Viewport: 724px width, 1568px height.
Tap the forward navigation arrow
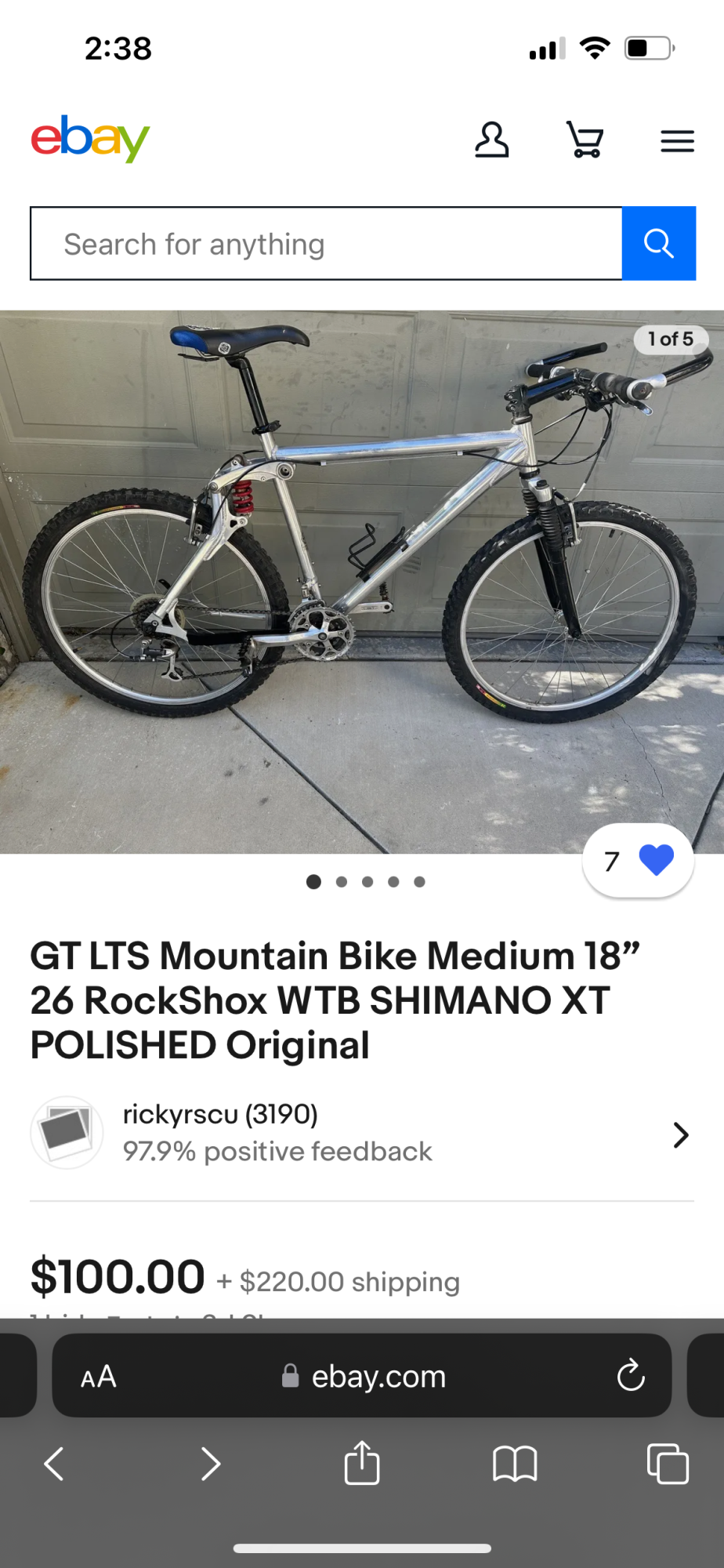(x=210, y=1464)
